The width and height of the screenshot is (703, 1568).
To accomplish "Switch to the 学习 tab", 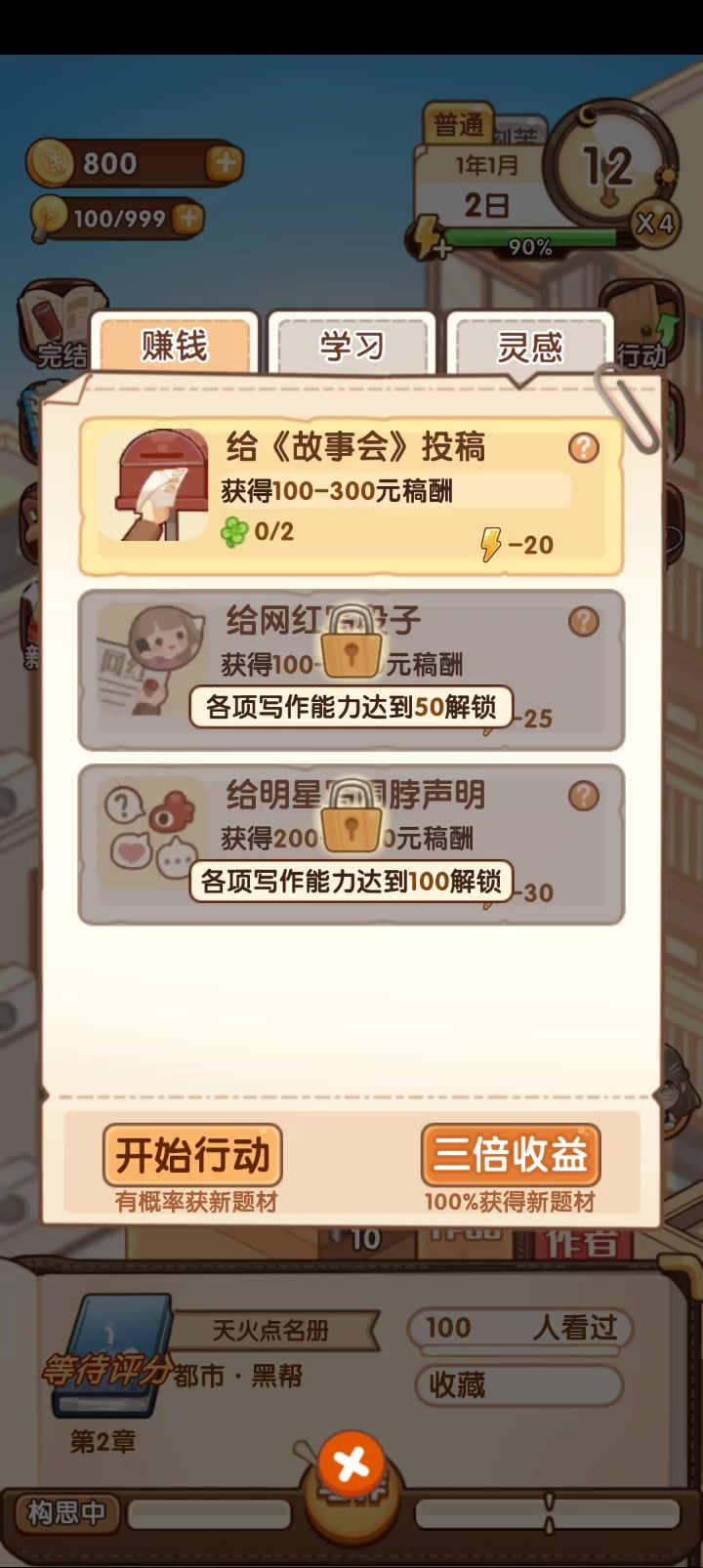I will pyautogui.click(x=351, y=346).
